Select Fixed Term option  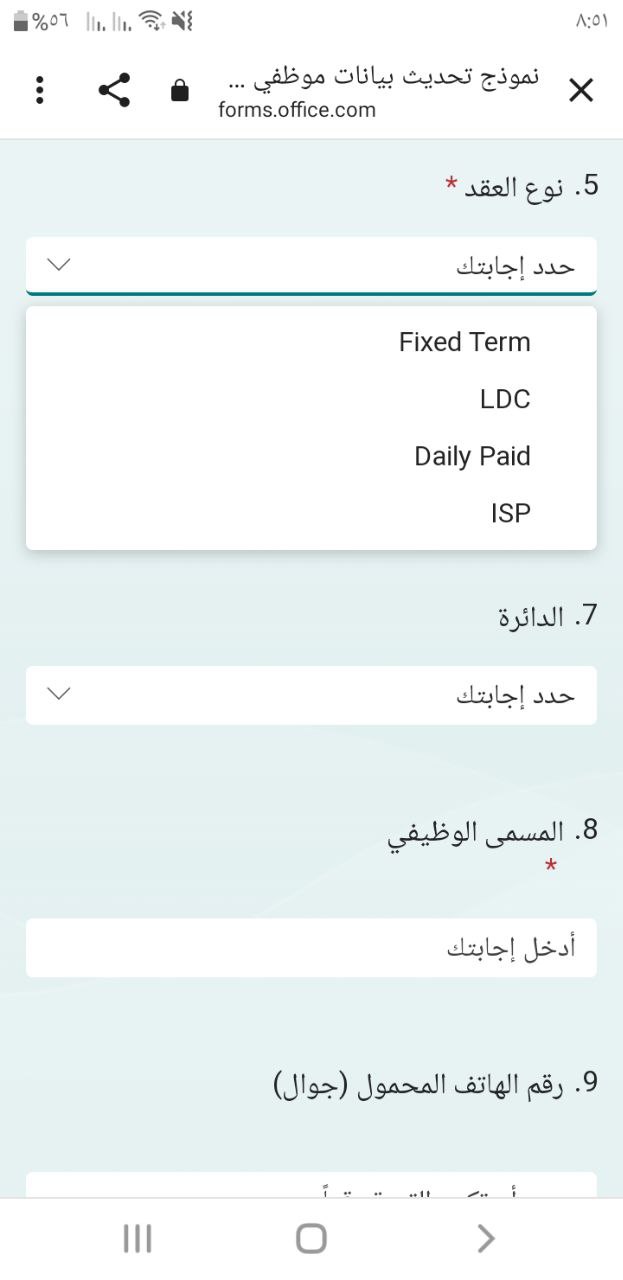click(464, 342)
